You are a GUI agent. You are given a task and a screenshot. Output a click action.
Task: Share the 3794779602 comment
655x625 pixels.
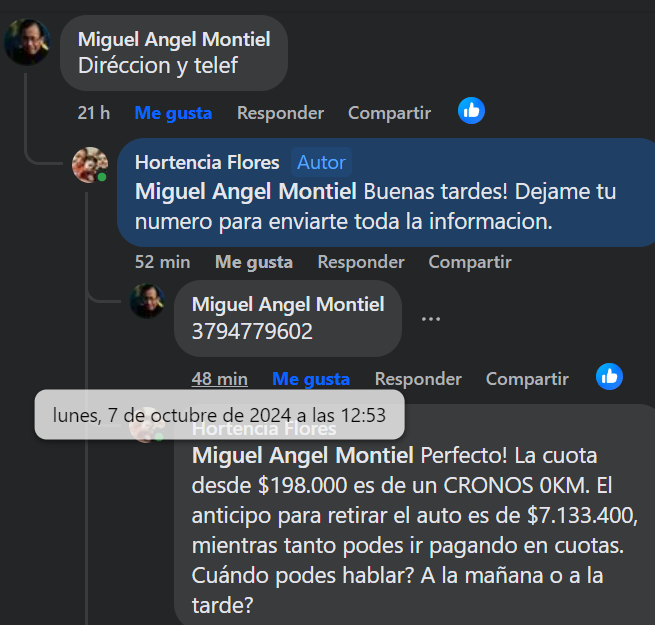[x=527, y=379]
